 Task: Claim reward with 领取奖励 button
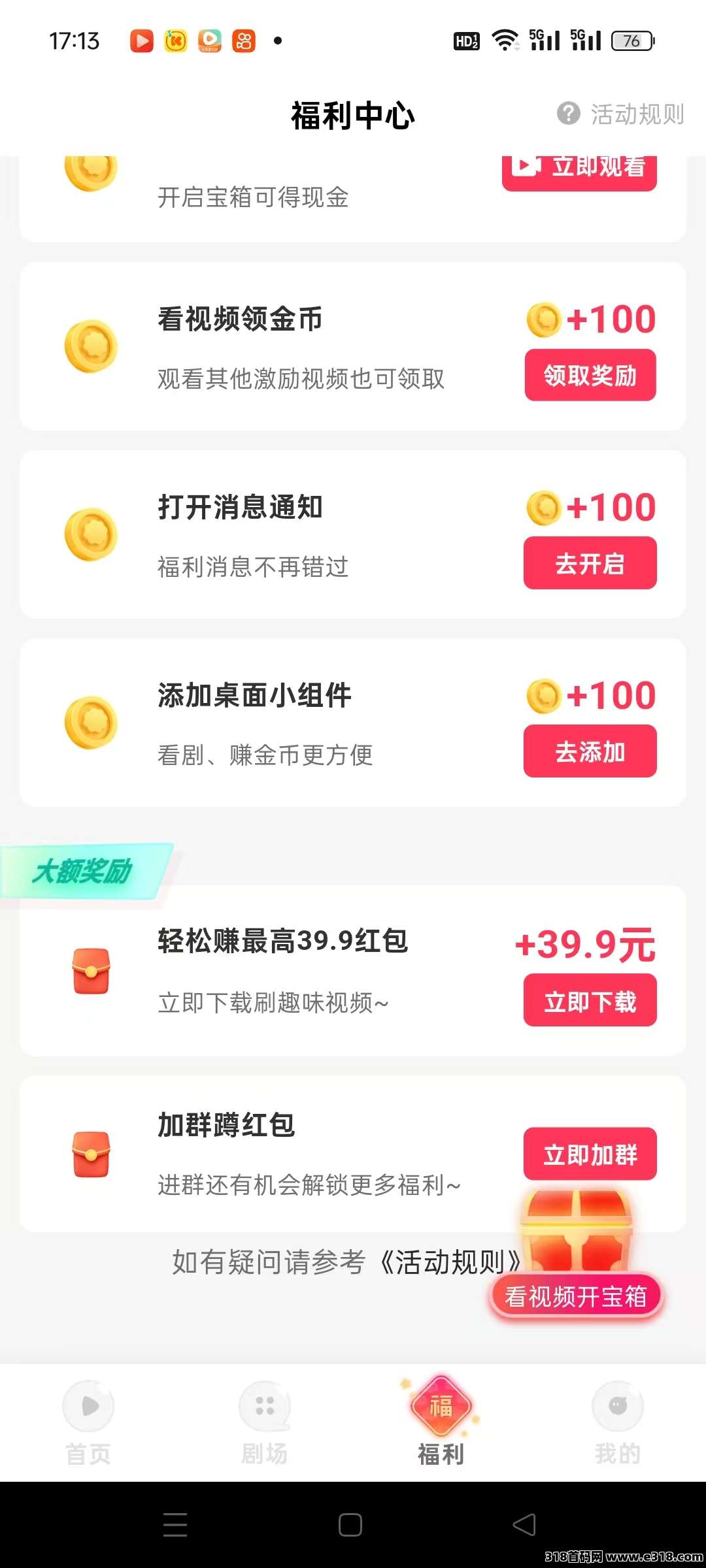coord(590,375)
